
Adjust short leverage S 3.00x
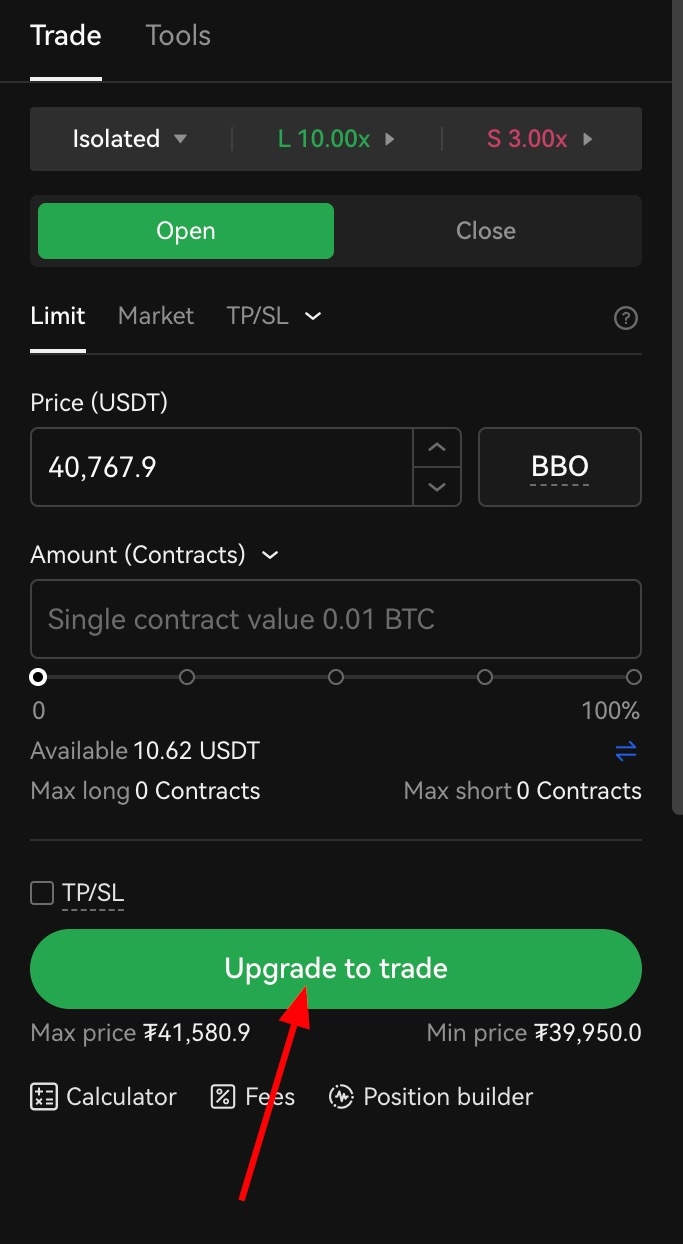(x=540, y=139)
